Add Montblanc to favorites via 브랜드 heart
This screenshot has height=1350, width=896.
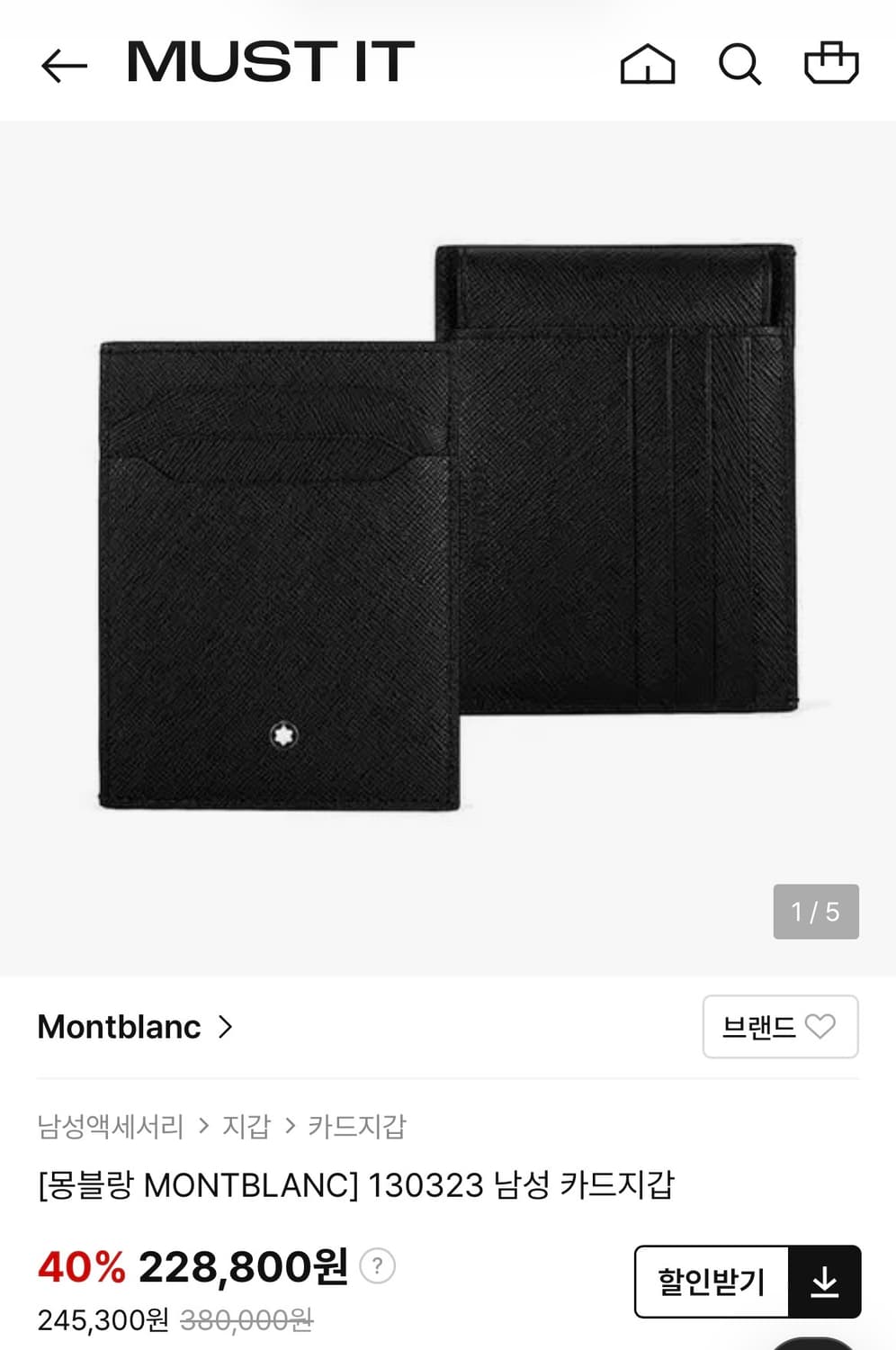click(820, 1028)
